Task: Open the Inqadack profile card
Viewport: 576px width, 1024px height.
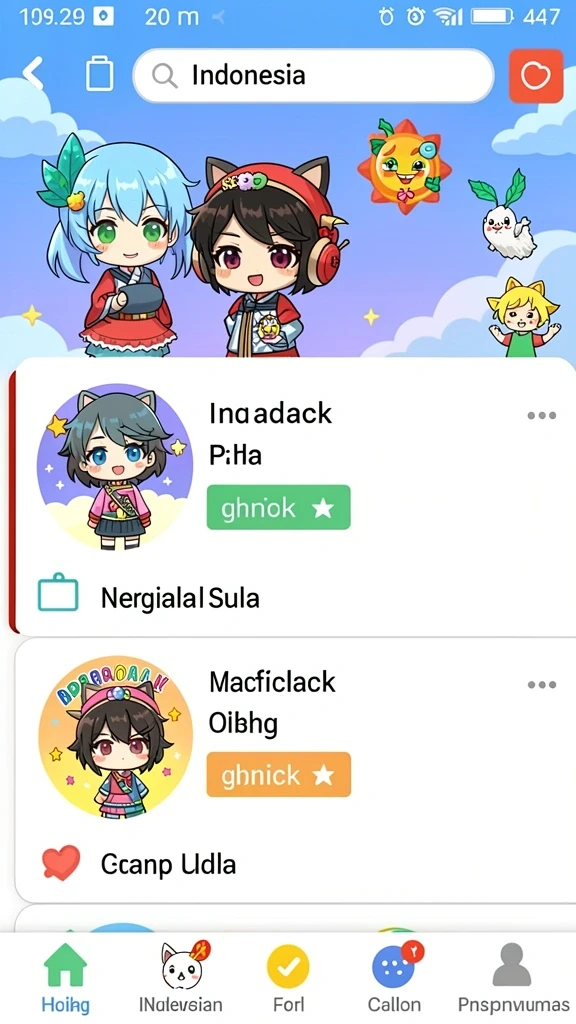Action: coord(295,497)
